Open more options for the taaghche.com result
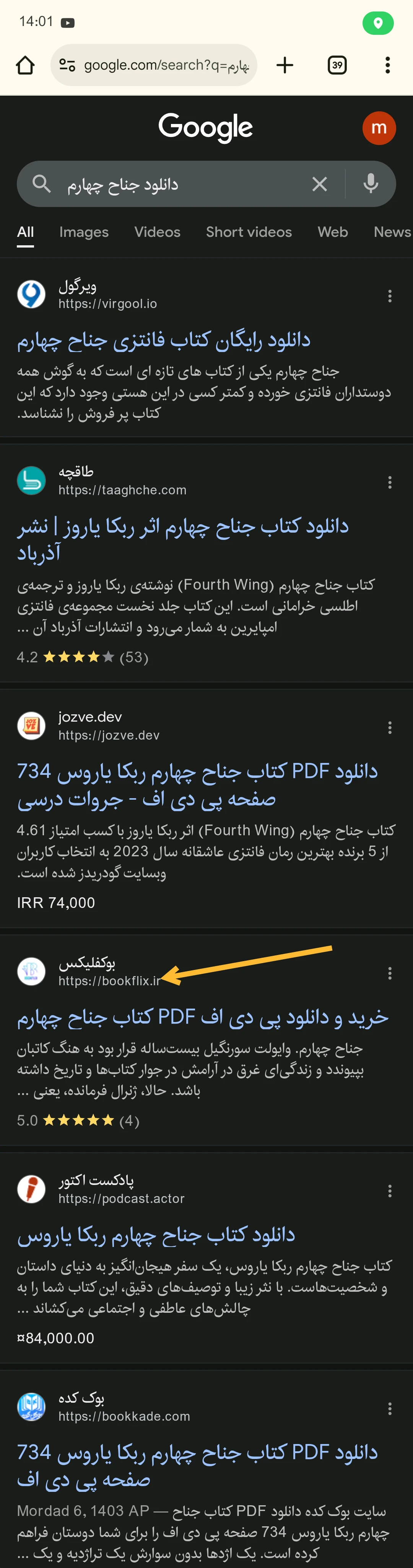 (x=390, y=483)
